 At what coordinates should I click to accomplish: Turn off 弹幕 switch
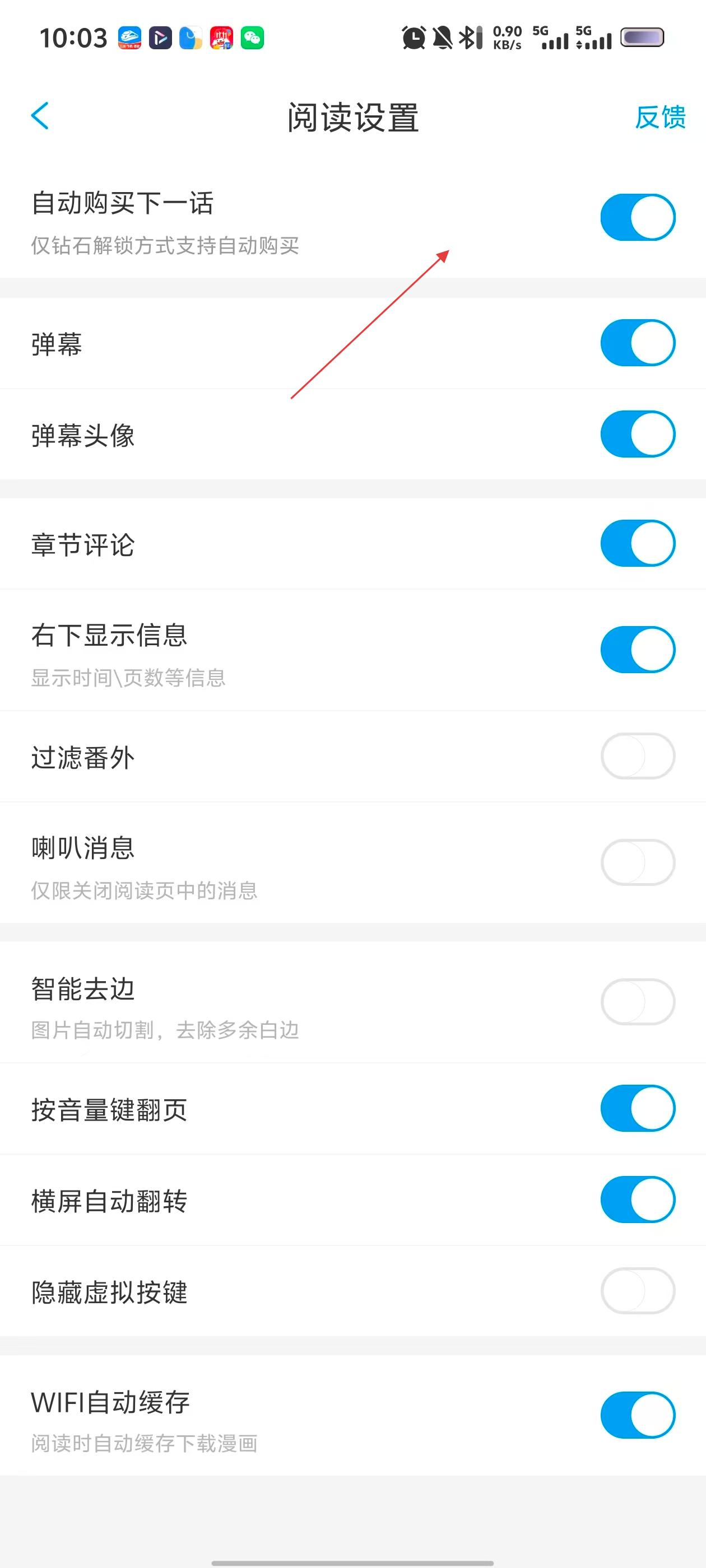pos(637,343)
